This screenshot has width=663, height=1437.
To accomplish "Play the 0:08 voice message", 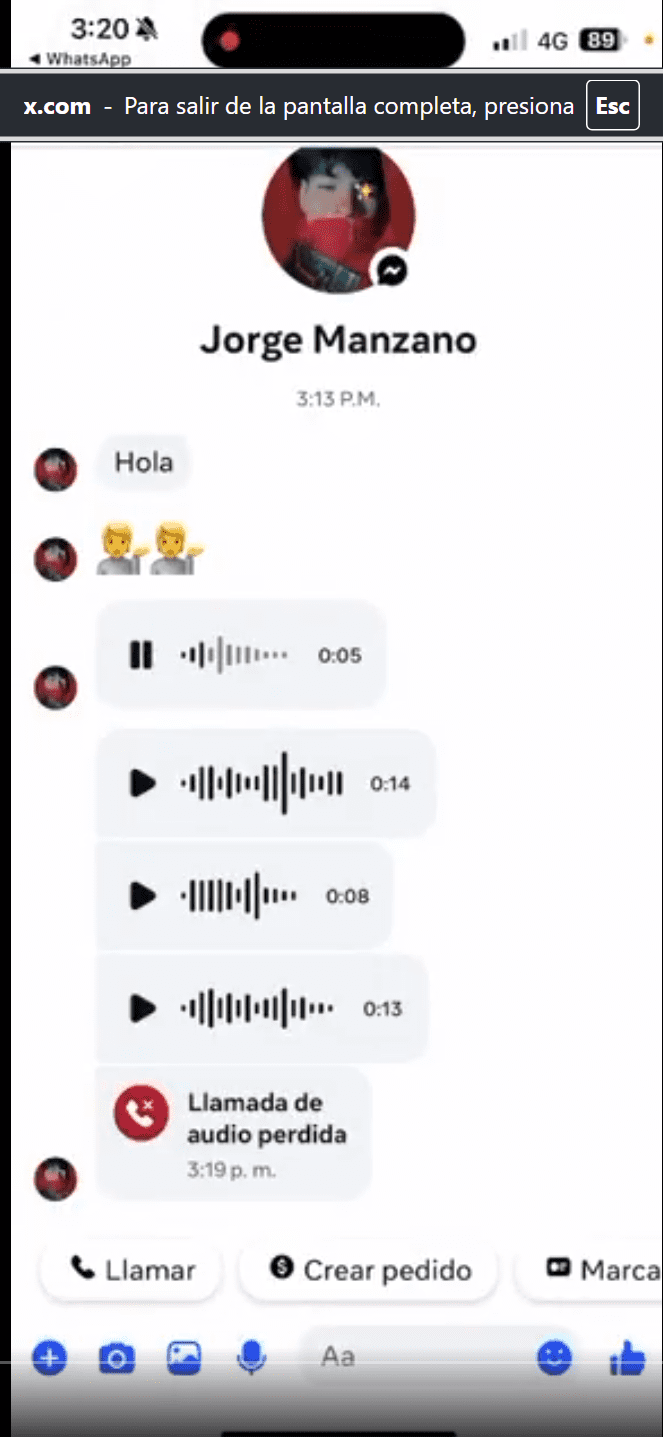I will [x=143, y=896].
